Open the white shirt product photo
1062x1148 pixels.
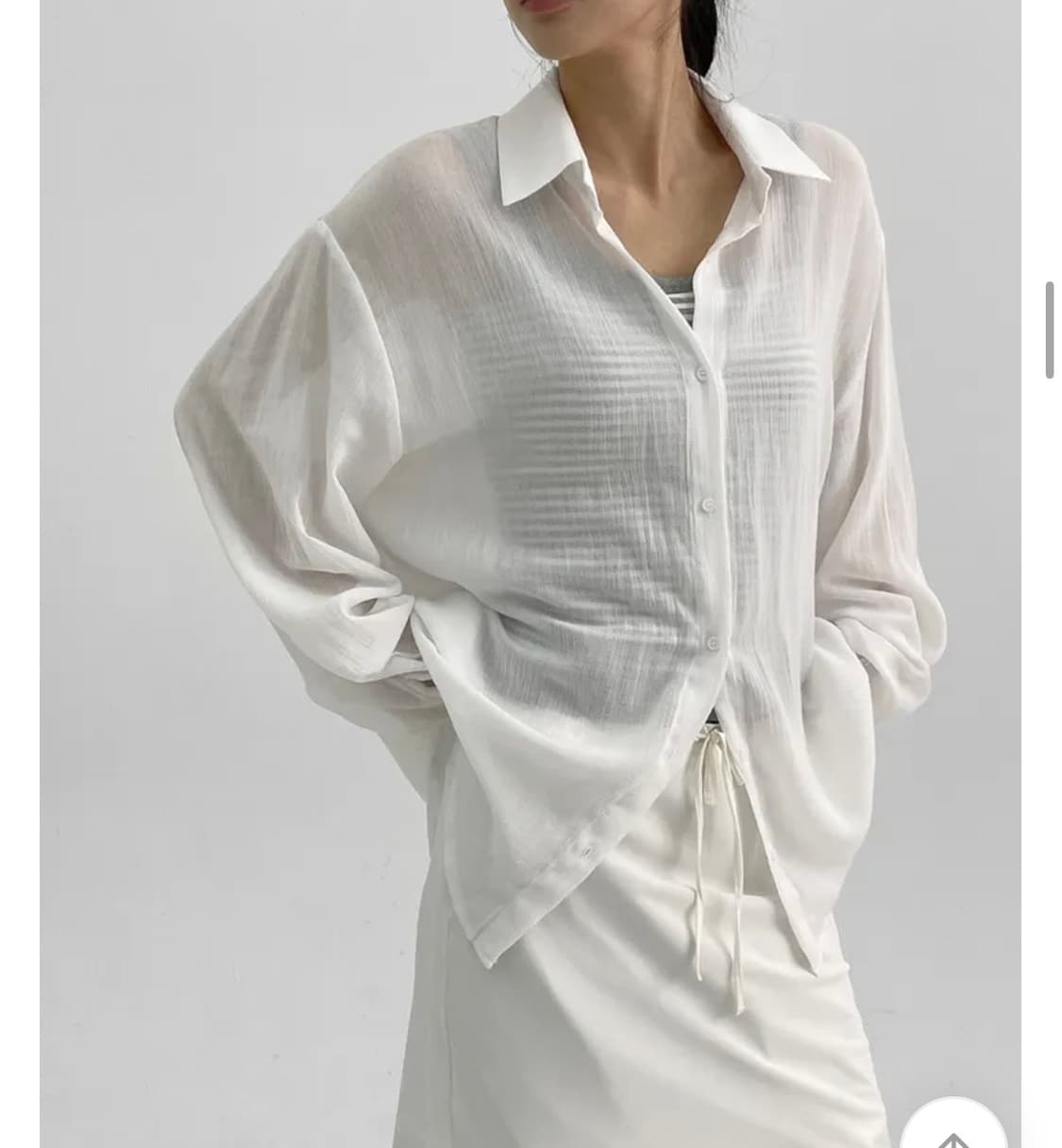530,574
